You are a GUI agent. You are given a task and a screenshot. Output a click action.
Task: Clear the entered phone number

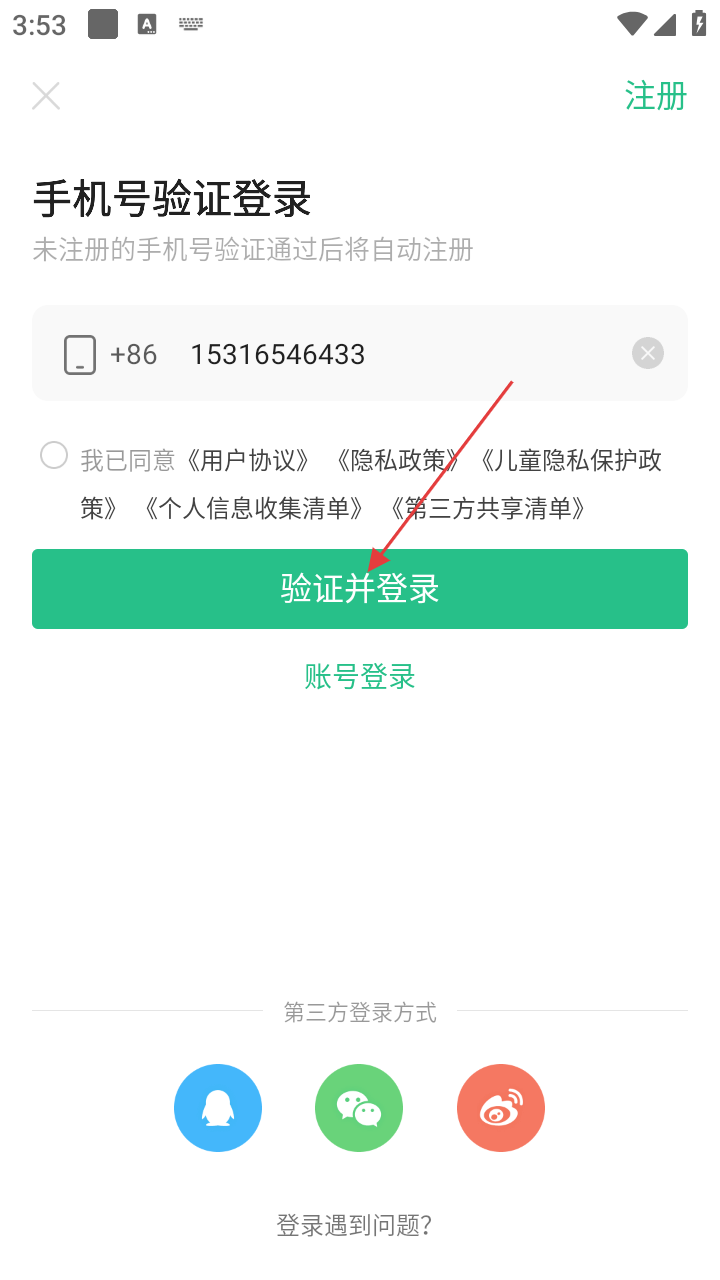[647, 353]
